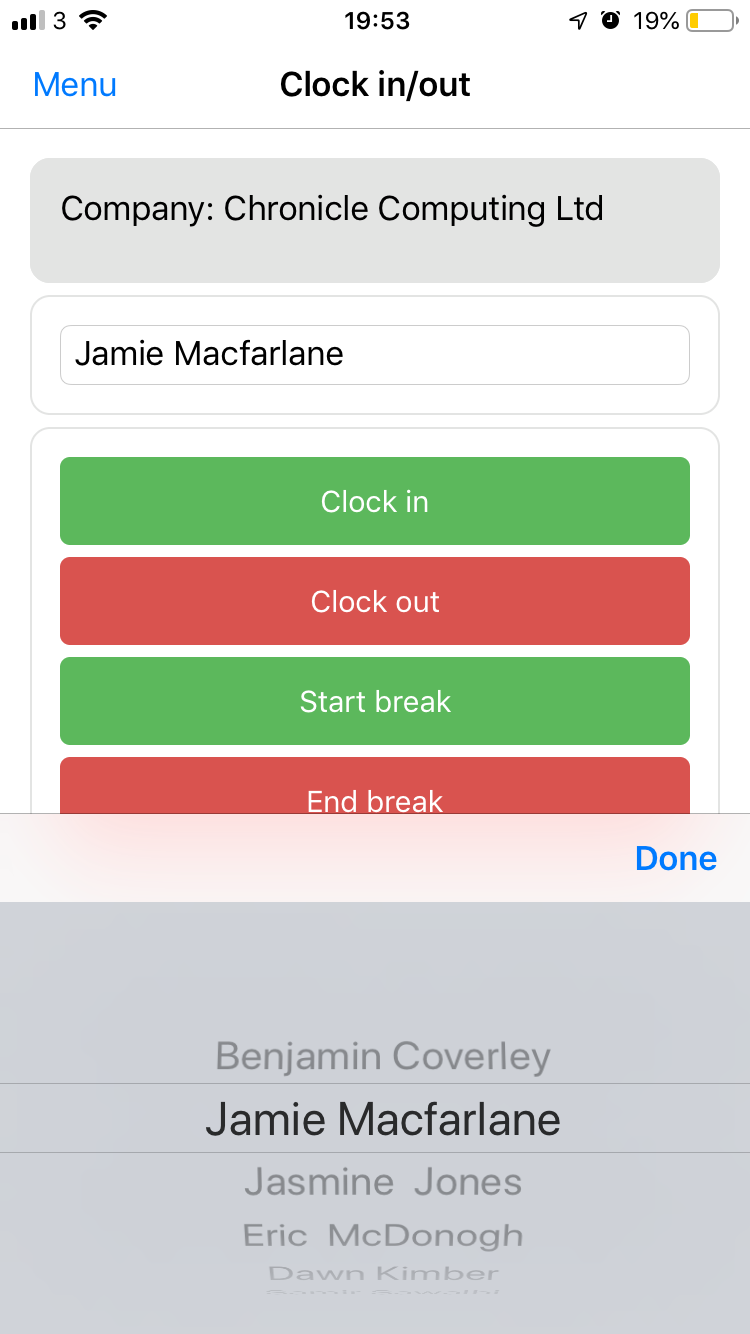Tap the green Clock in button

[x=375, y=501]
